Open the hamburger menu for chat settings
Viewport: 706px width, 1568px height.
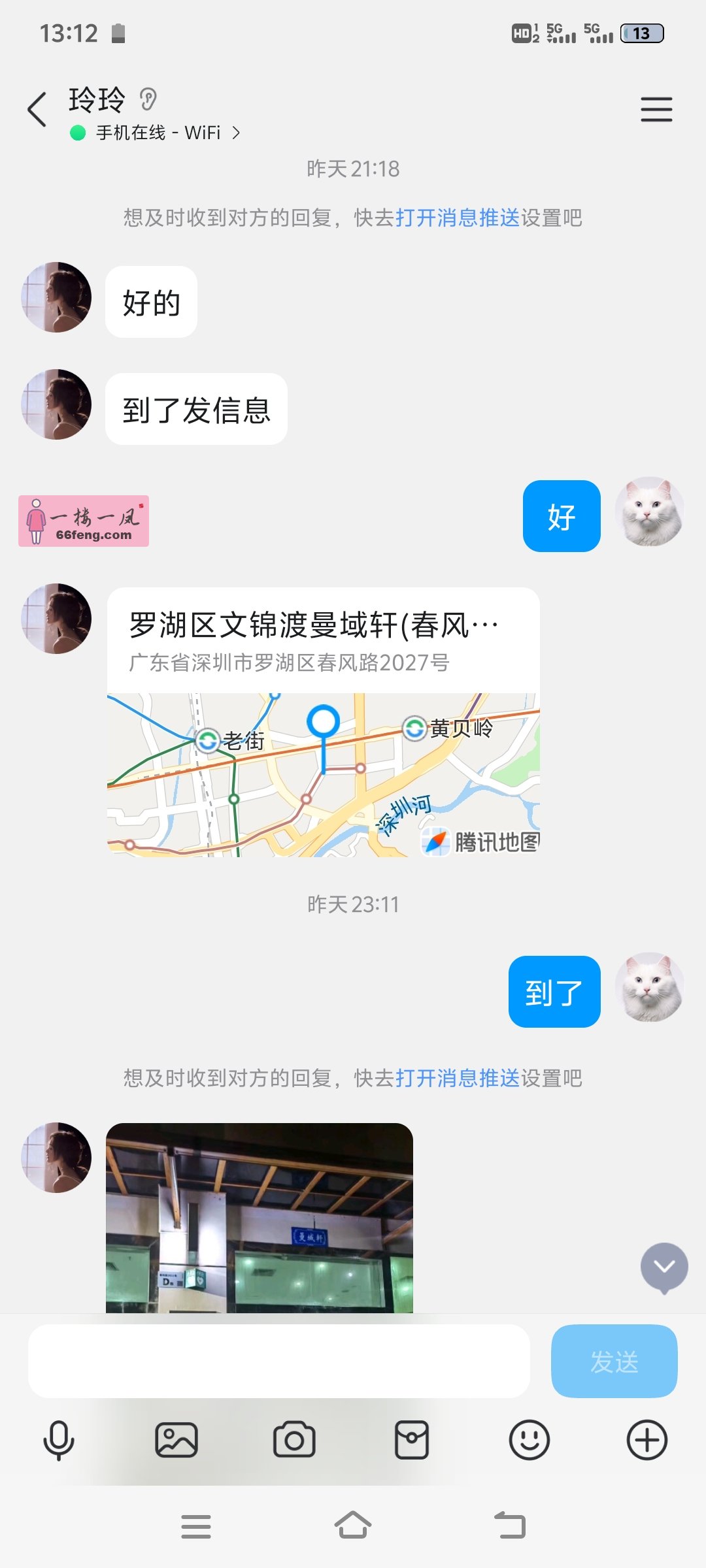click(656, 110)
